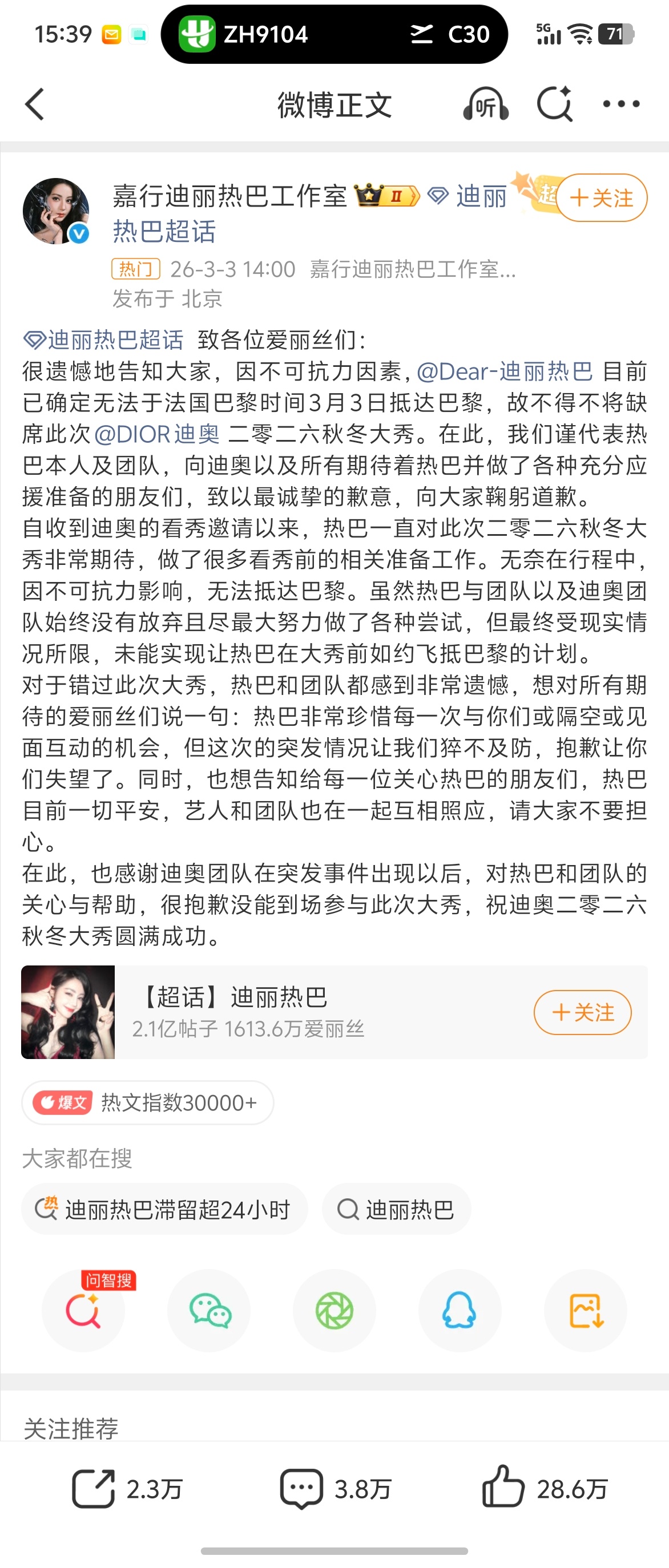Share the post to WeChat
The width and height of the screenshot is (669, 1568).
pos(209,1312)
